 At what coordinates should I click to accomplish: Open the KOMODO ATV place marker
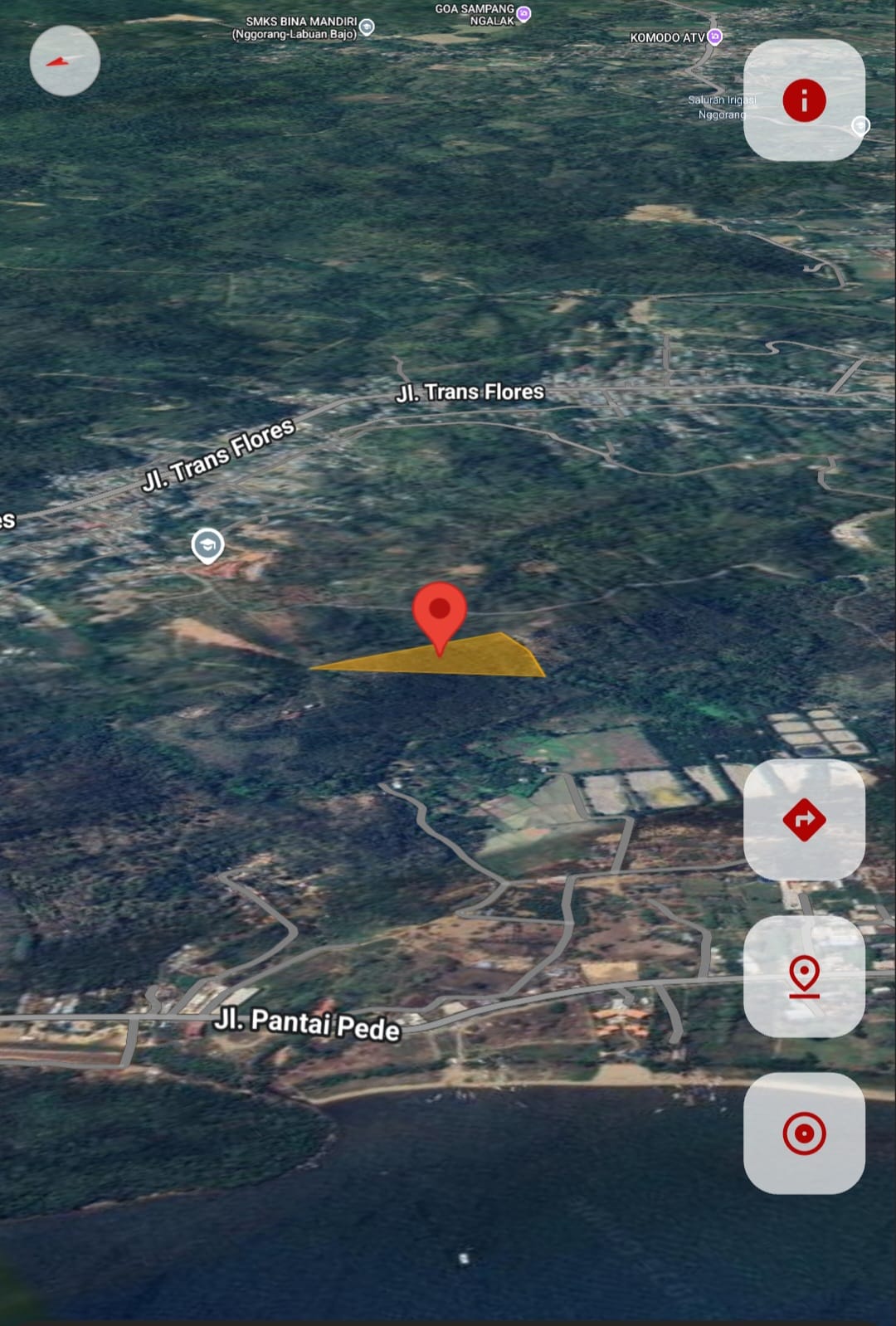tap(715, 37)
